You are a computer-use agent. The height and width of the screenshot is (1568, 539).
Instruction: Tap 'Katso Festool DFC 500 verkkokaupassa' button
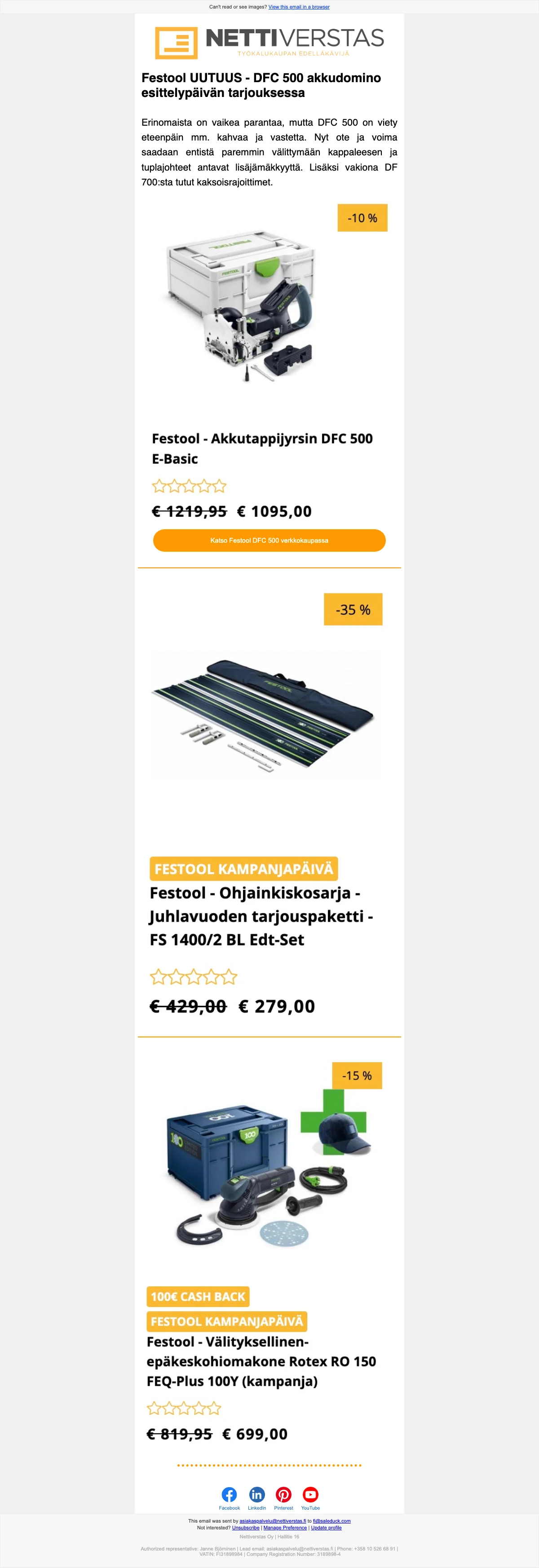pyautogui.click(x=269, y=540)
